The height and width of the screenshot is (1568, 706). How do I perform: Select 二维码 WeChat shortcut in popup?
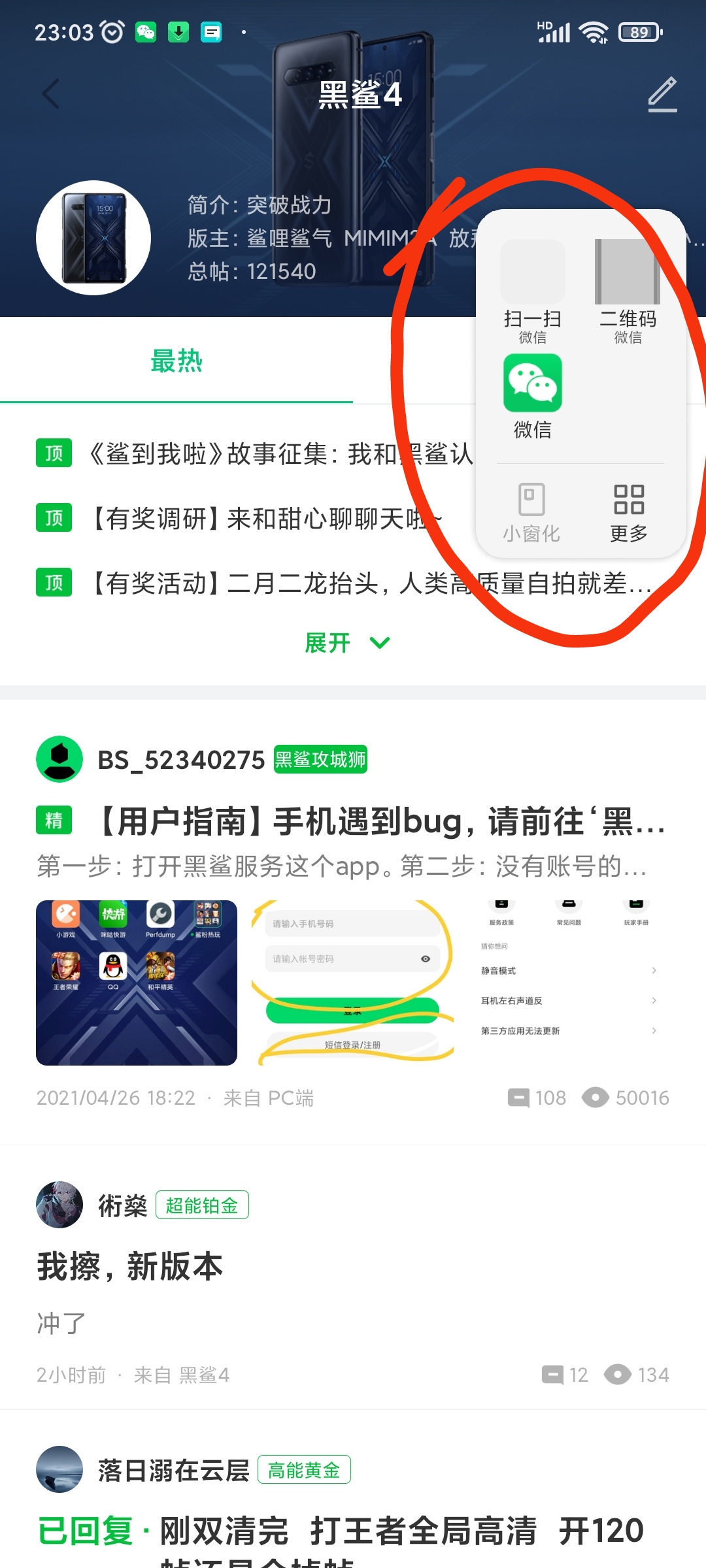628,291
